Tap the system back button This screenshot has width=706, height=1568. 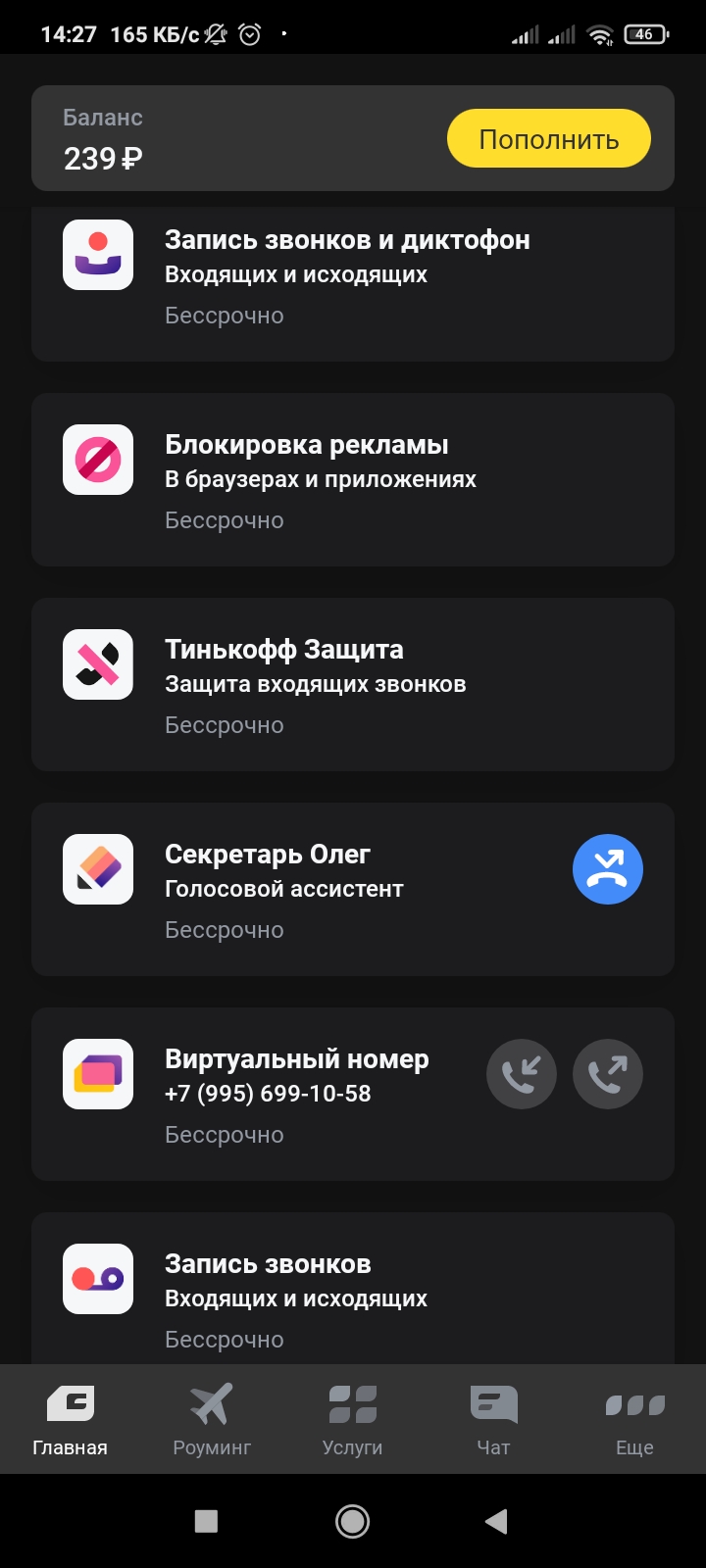496,1521
